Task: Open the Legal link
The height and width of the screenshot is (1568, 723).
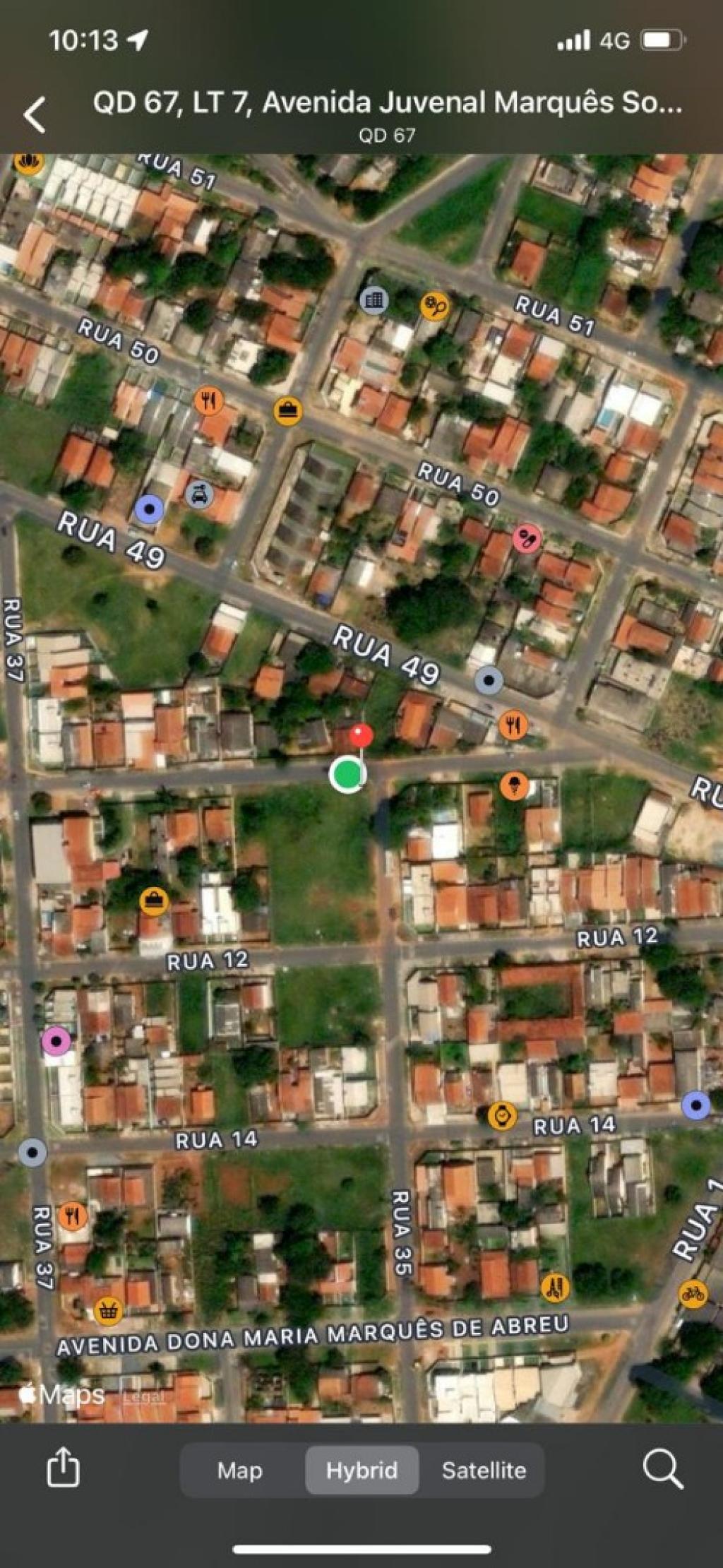Action: click(x=143, y=1396)
